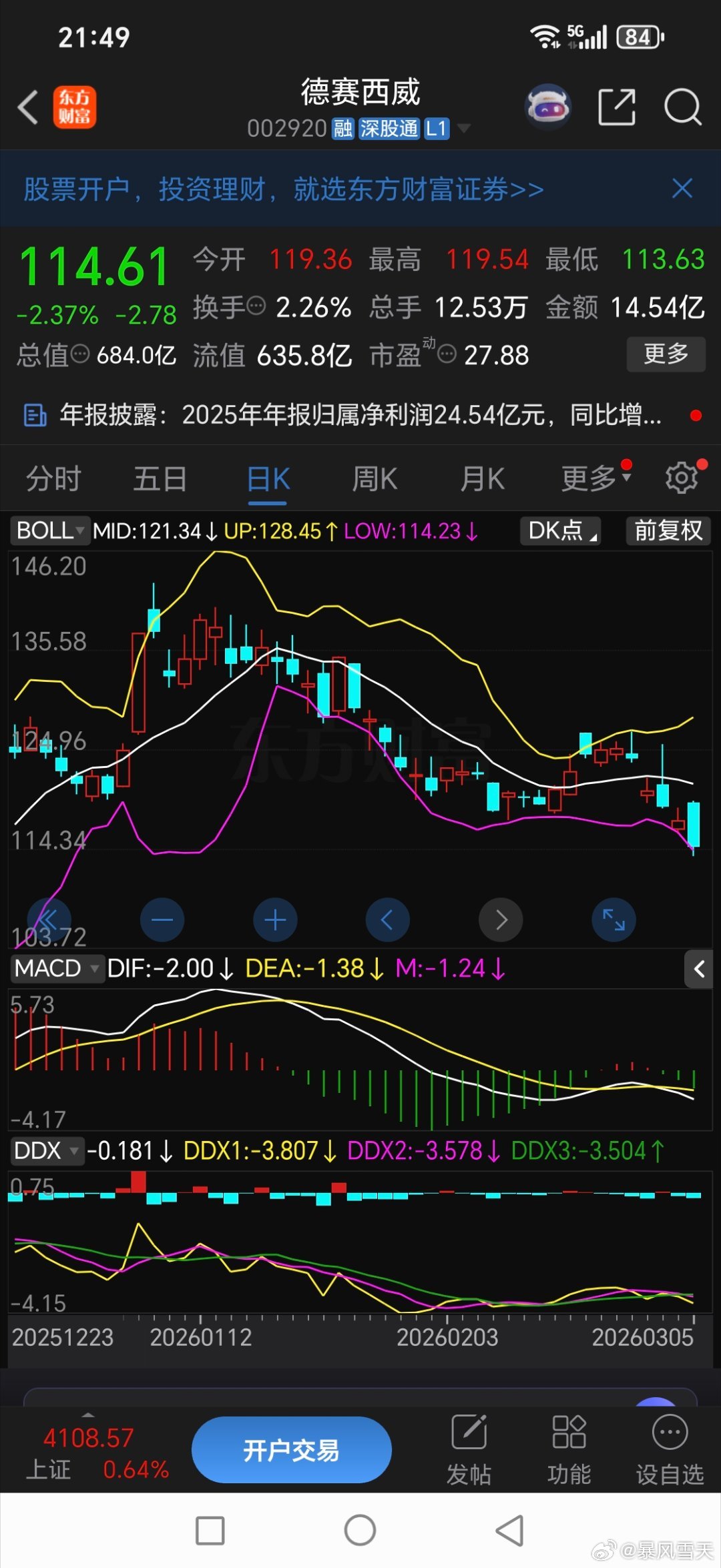
Task: Zoom in the K-line chart
Action: tap(275, 920)
